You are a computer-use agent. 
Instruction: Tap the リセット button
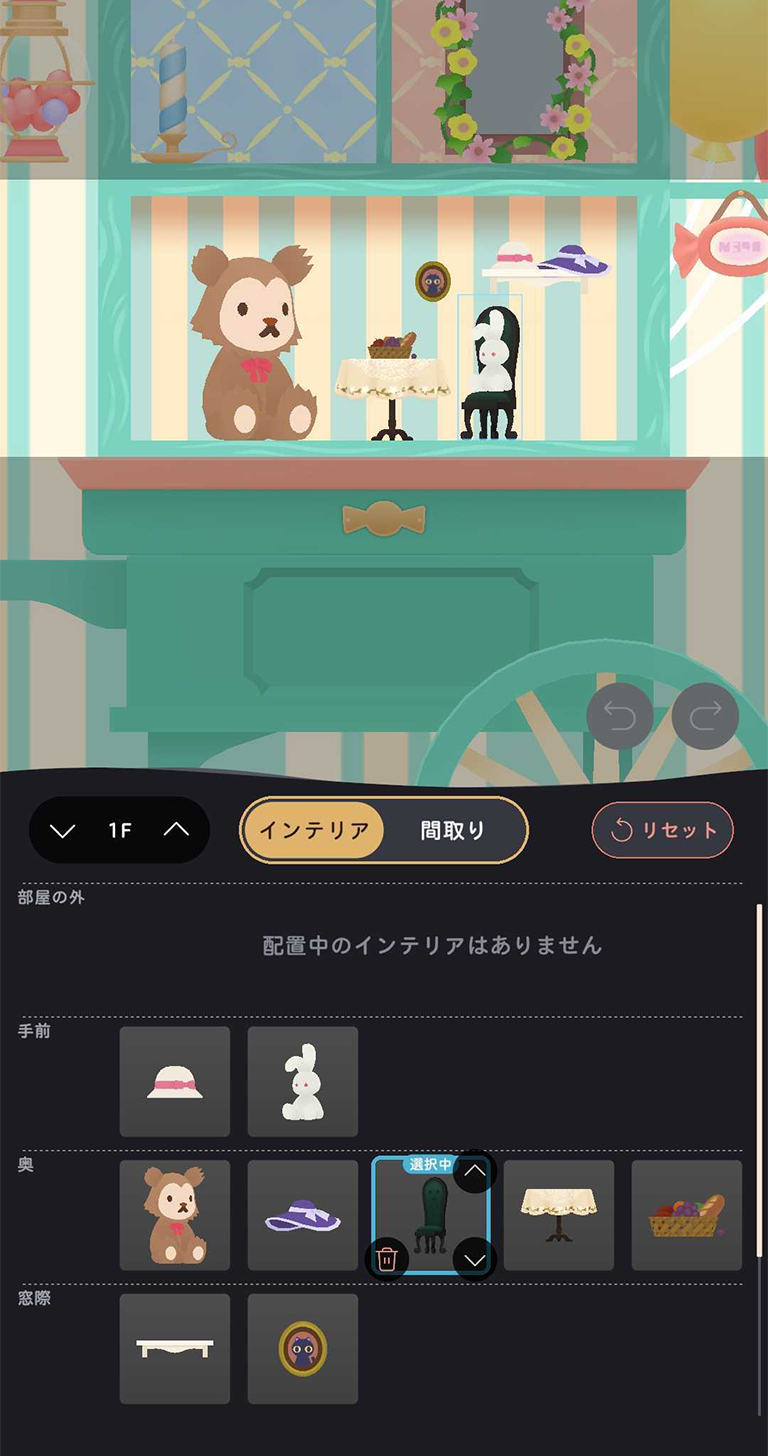click(663, 830)
